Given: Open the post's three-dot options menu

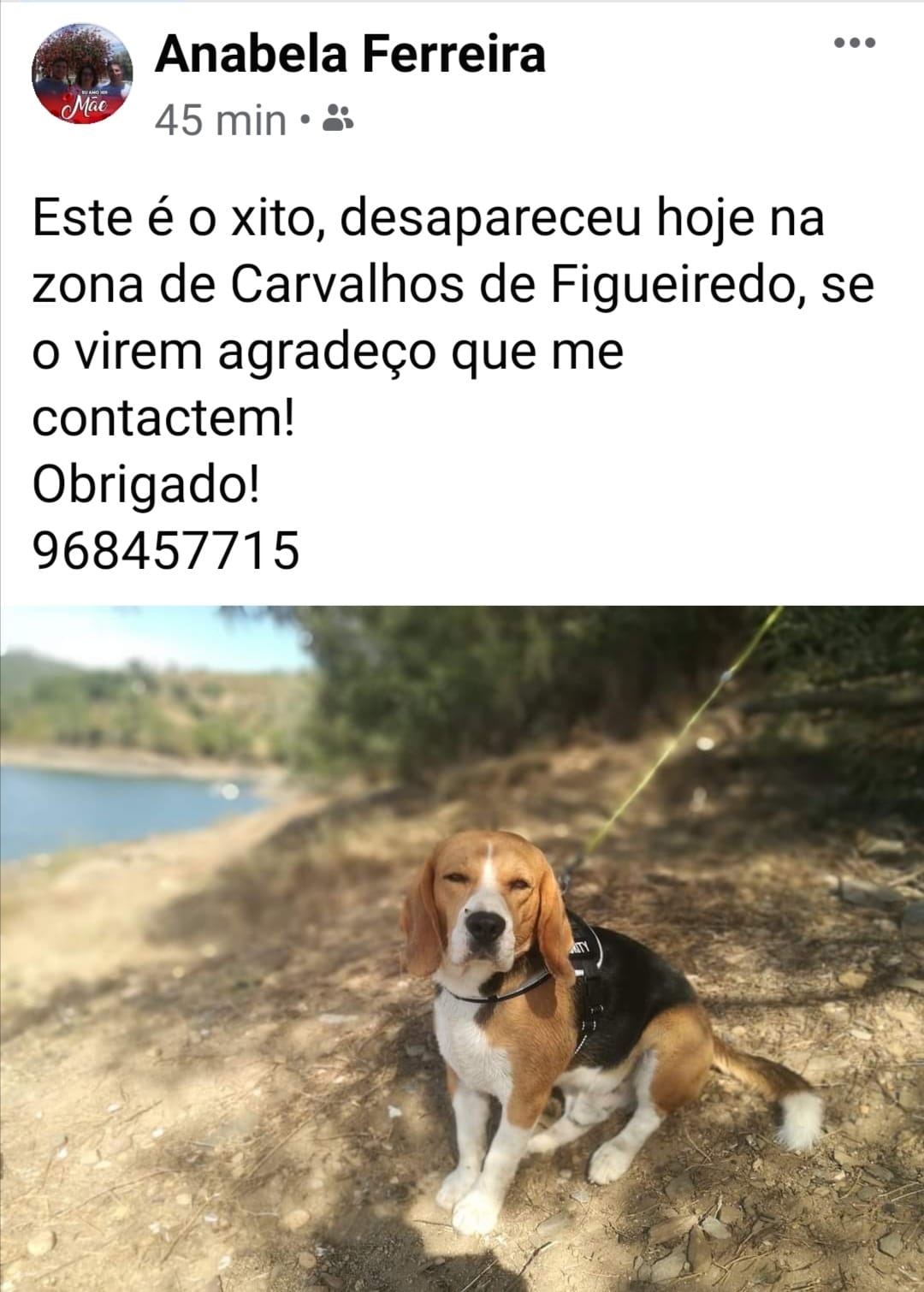Looking at the screenshot, I should coord(855,43).
